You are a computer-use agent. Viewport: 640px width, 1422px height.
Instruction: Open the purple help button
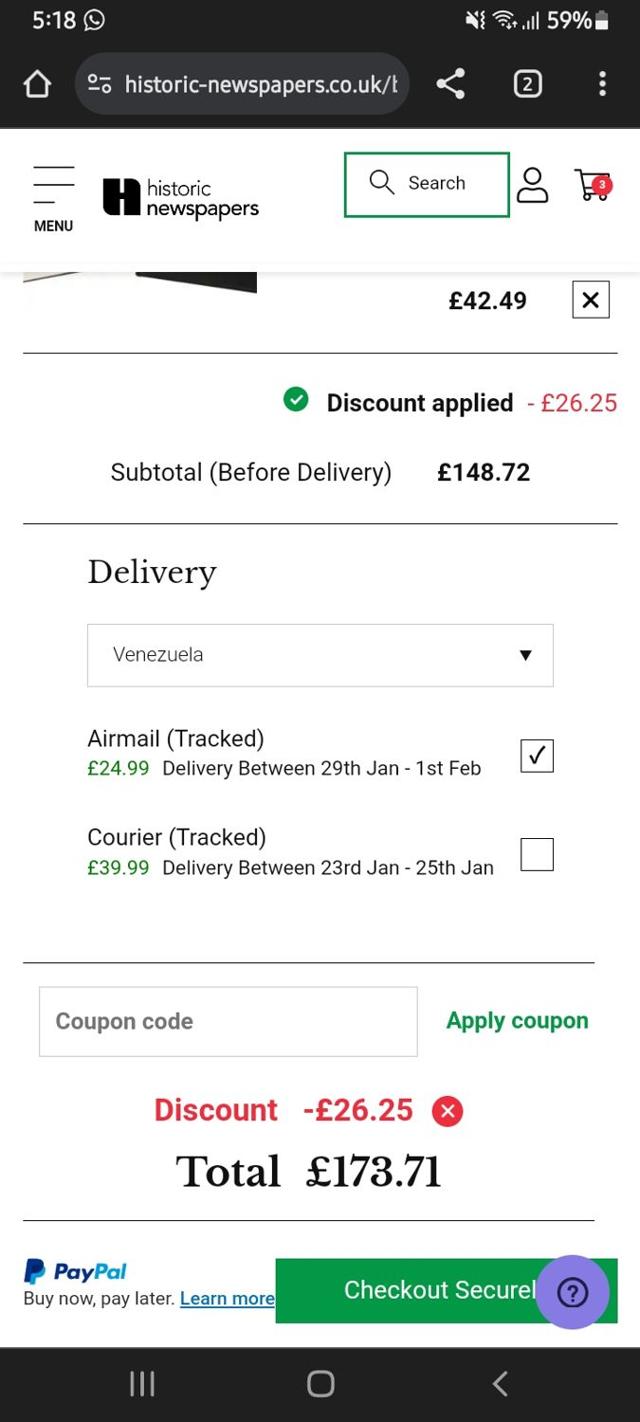(572, 1293)
